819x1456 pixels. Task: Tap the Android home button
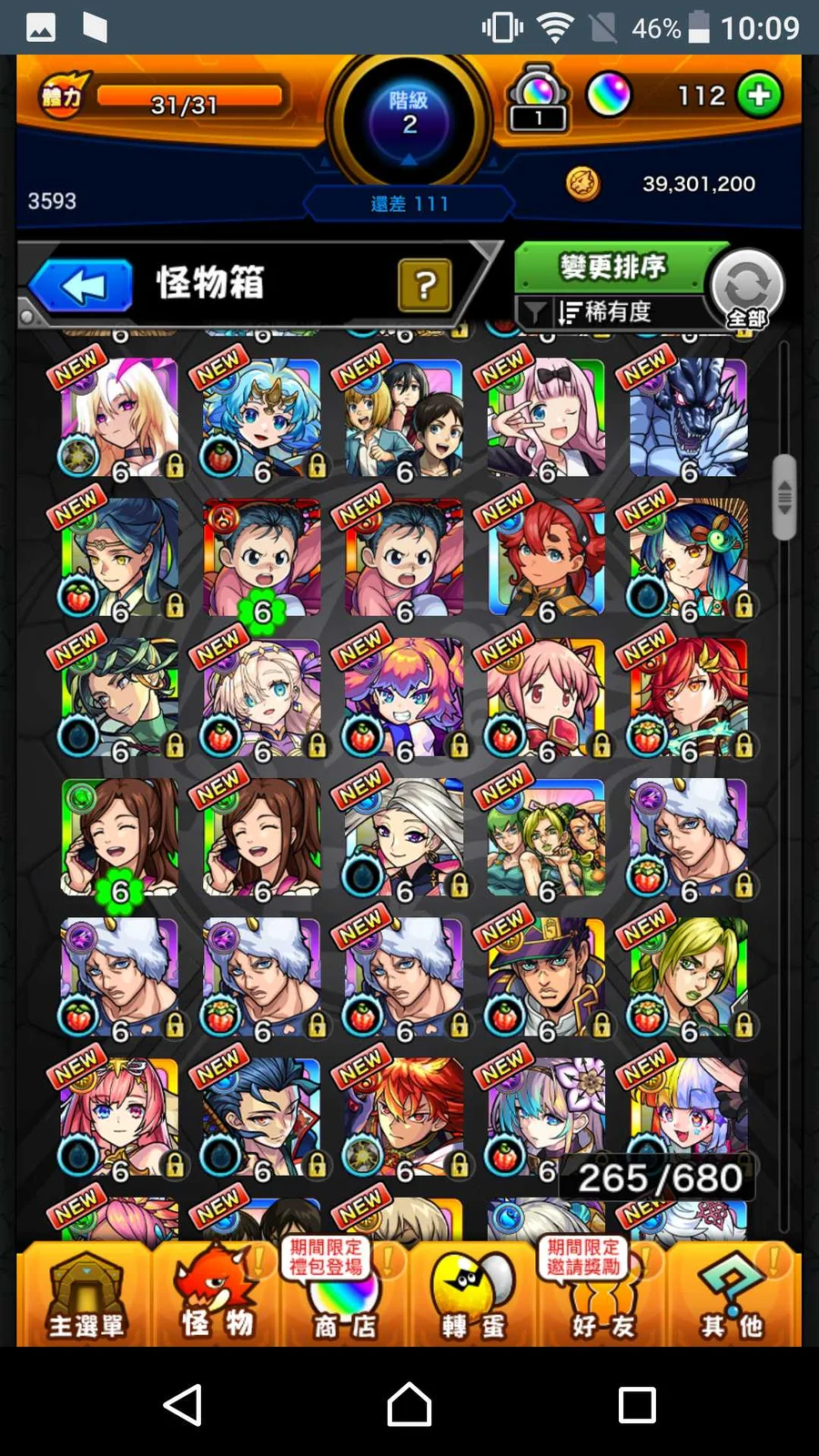pos(409,1404)
